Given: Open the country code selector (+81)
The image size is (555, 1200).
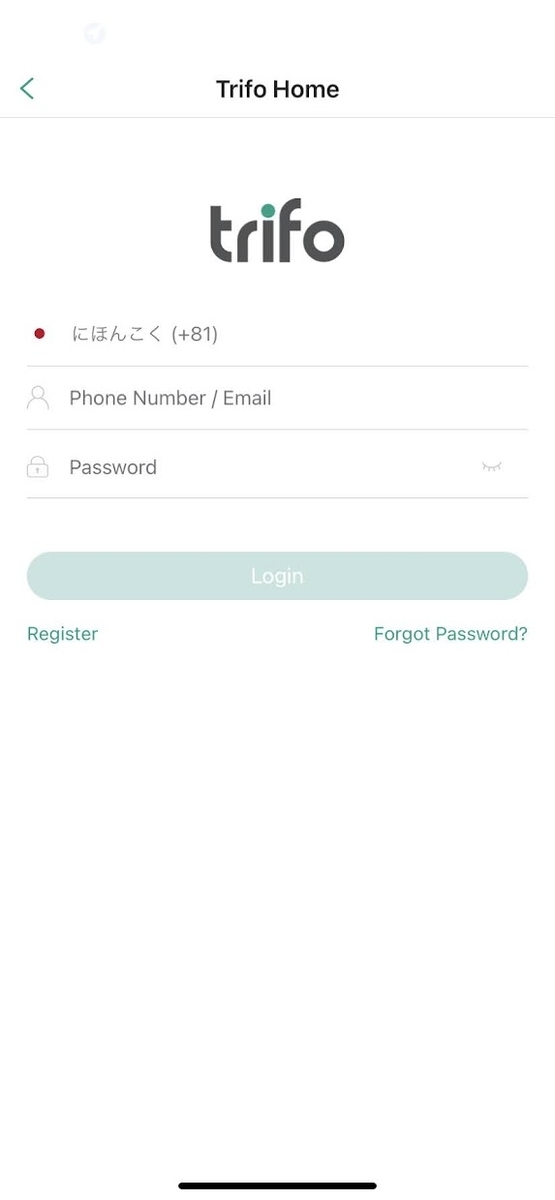Looking at the screenshot, I should (x=277, y=334).
